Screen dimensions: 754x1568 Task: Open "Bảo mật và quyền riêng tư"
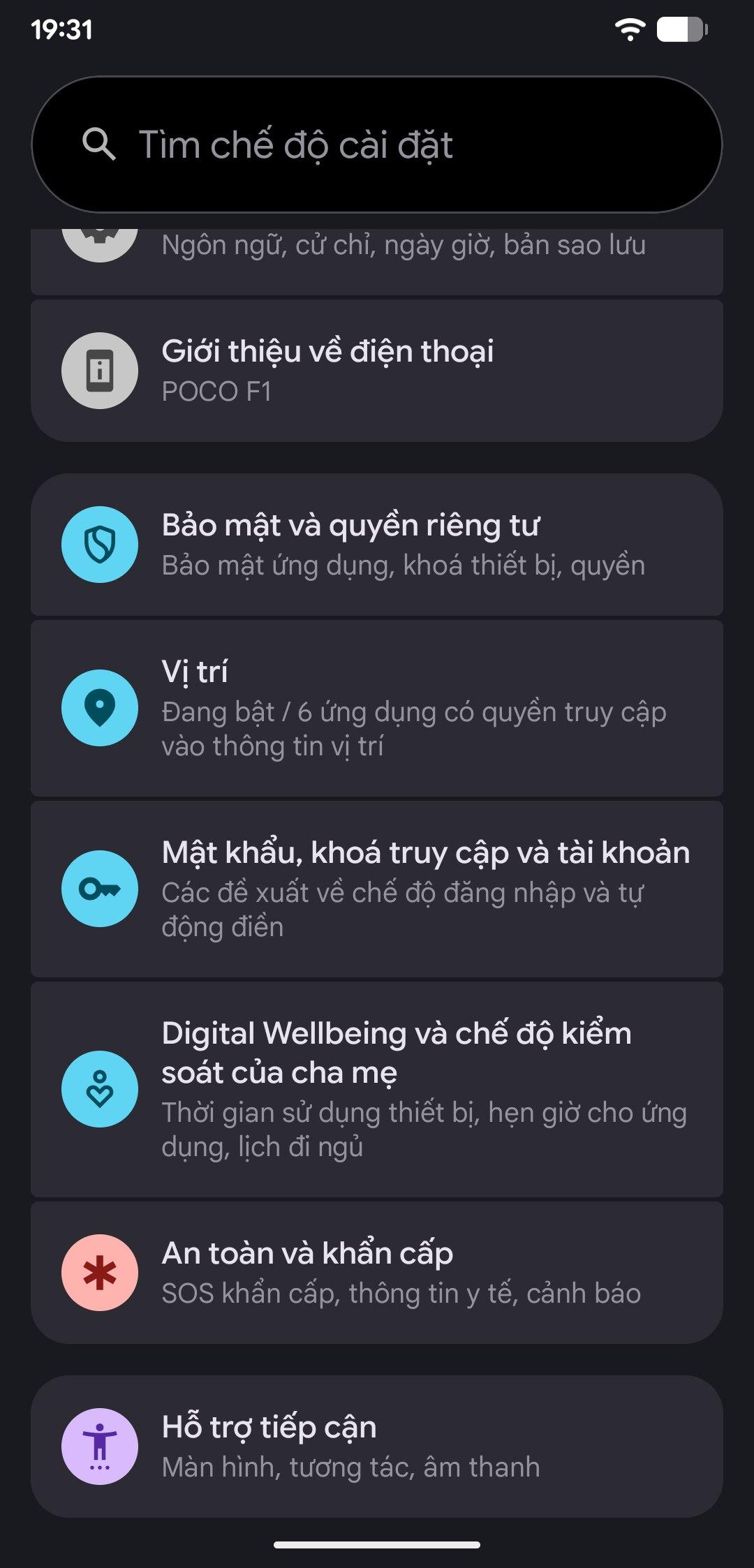coord(377,545)
